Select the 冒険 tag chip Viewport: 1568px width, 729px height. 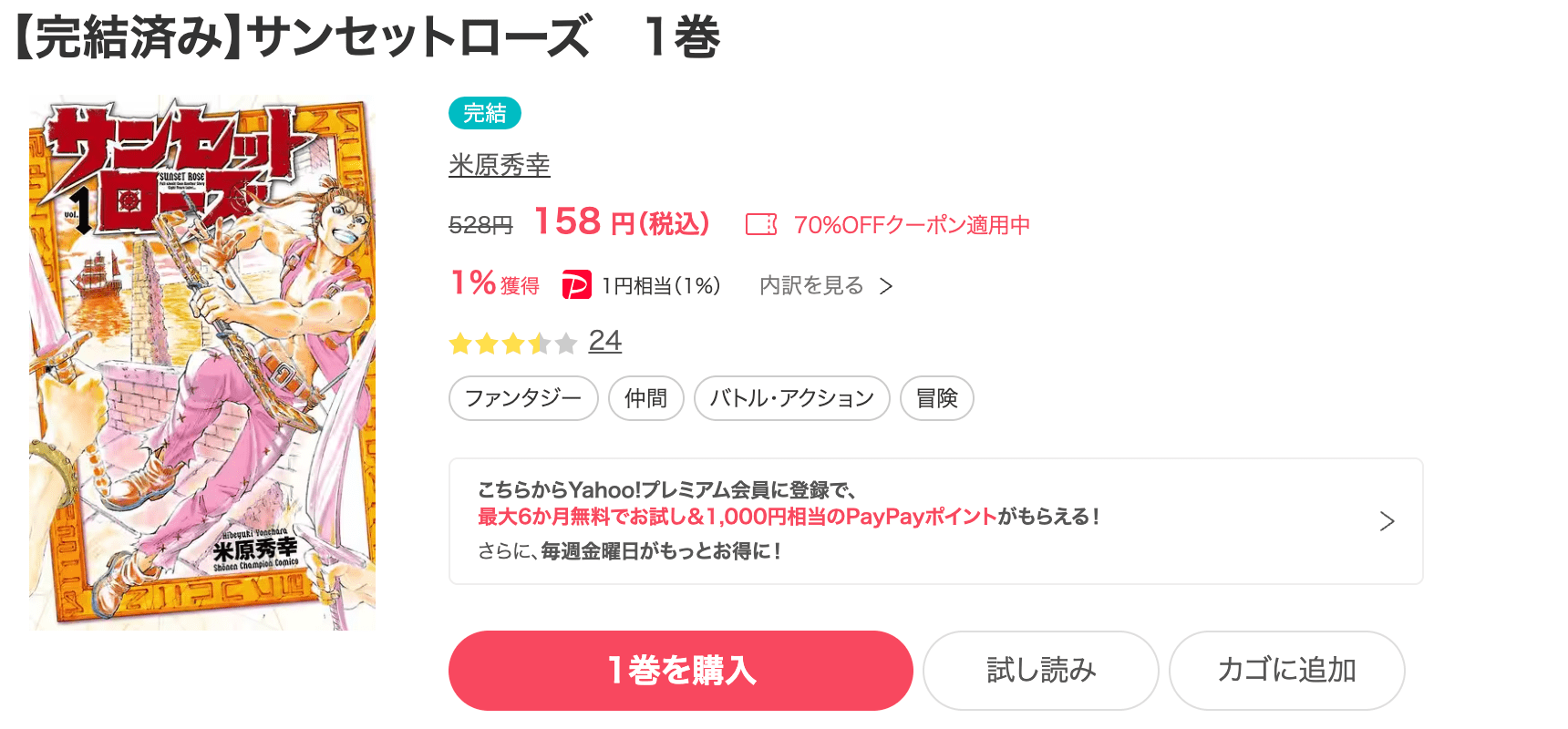[x=936, y=398]
